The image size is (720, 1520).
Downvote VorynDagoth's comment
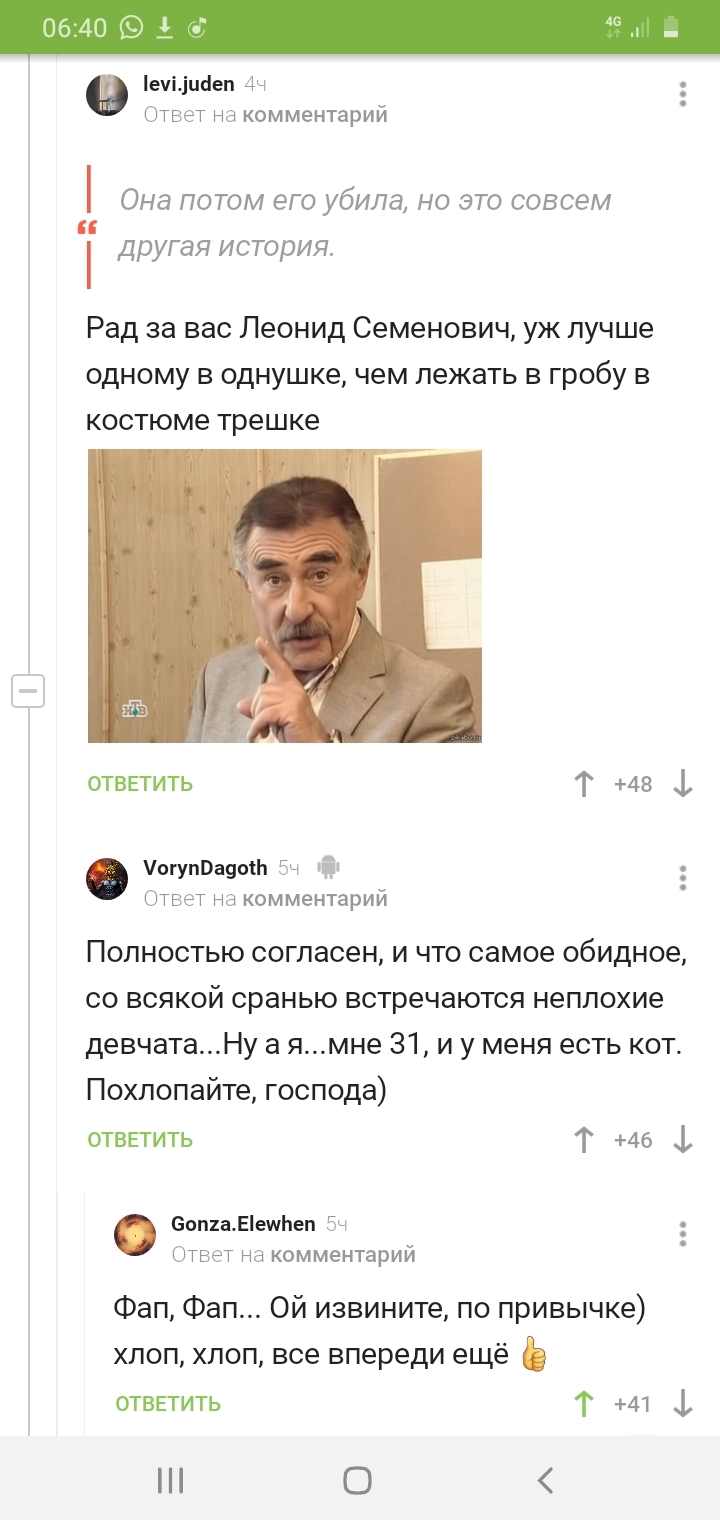tap(683, 1140)
